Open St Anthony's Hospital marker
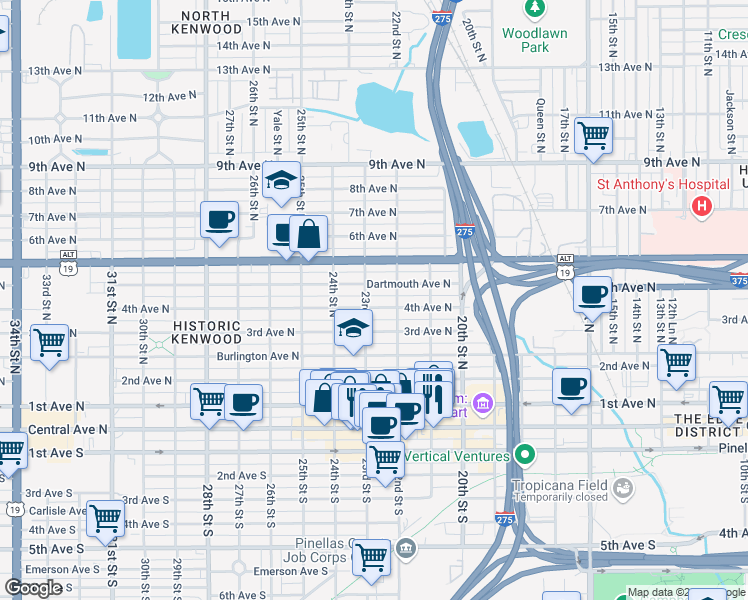 click(702, 207)
